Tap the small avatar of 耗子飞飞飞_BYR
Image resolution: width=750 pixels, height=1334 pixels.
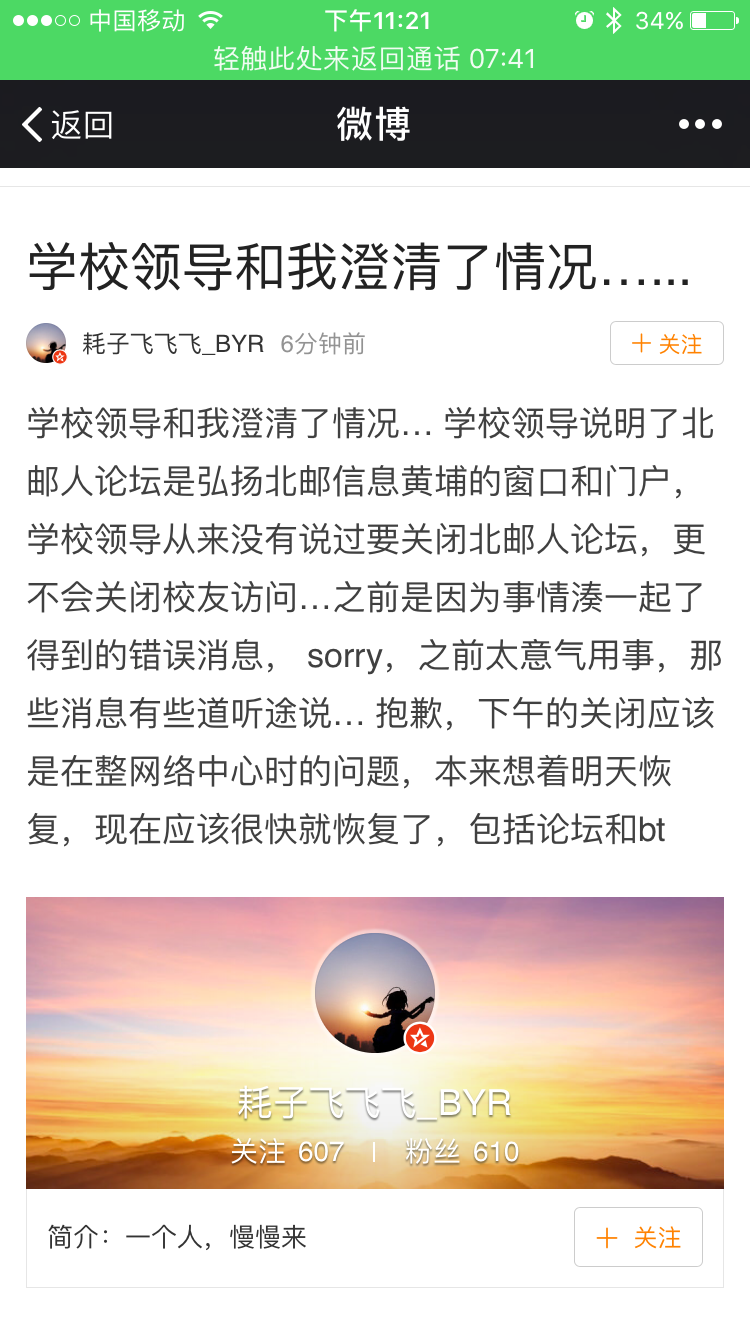pos(45,343)
